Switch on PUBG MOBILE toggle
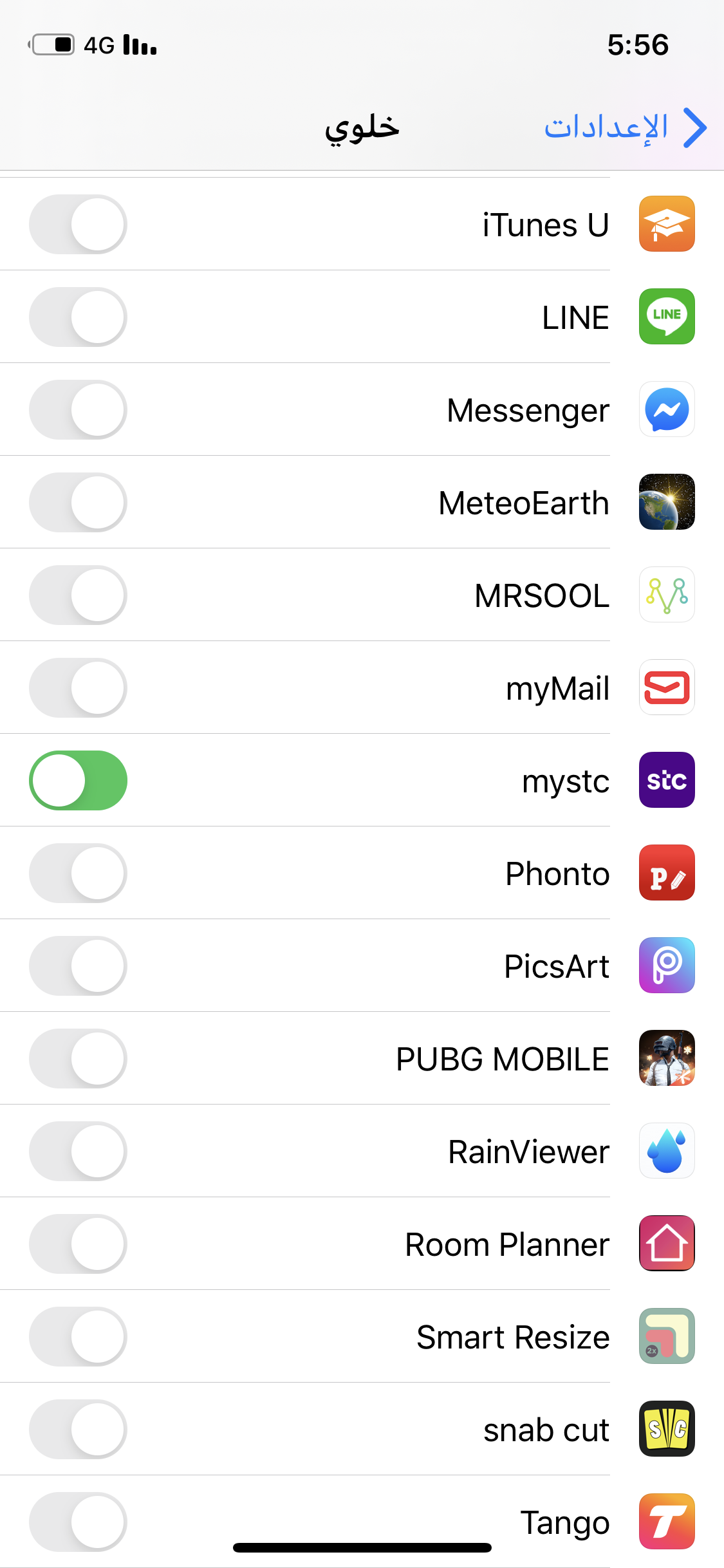This screenshot has width=724, height=1568. [x=78, y=1059]
